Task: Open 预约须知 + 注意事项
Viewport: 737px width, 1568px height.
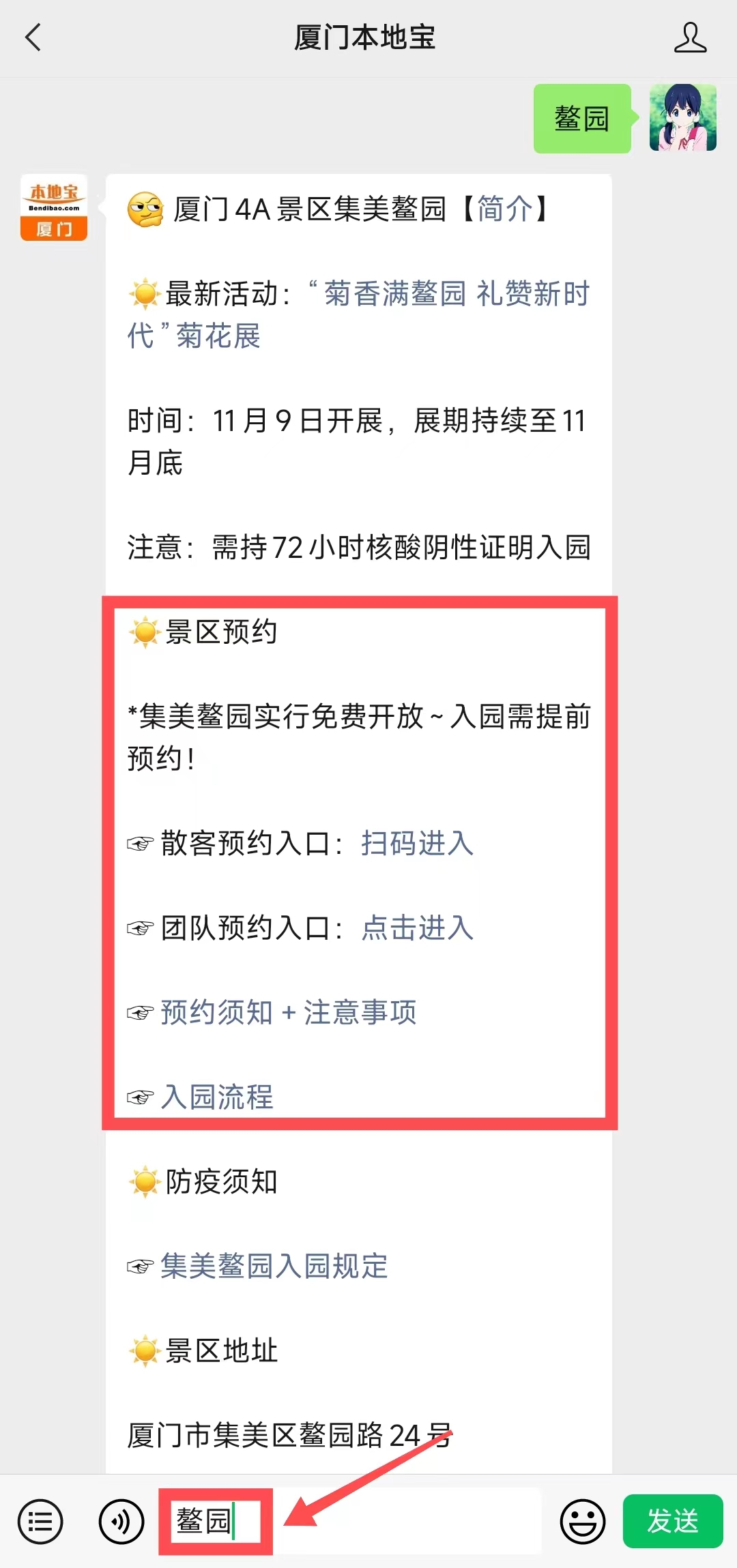Action: (x=288, y=1013)
